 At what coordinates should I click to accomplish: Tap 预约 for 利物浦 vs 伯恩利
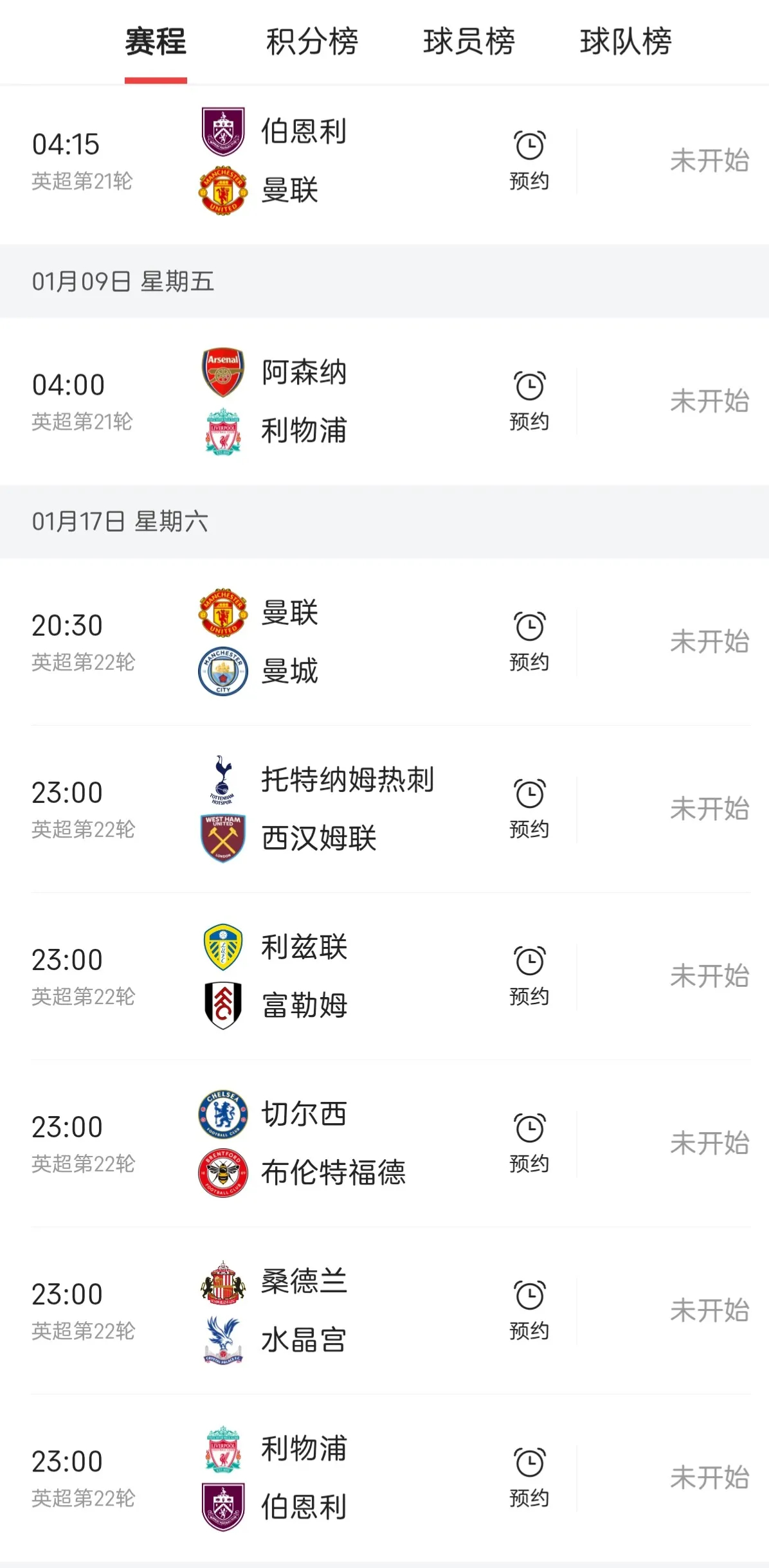[529, 1477]
